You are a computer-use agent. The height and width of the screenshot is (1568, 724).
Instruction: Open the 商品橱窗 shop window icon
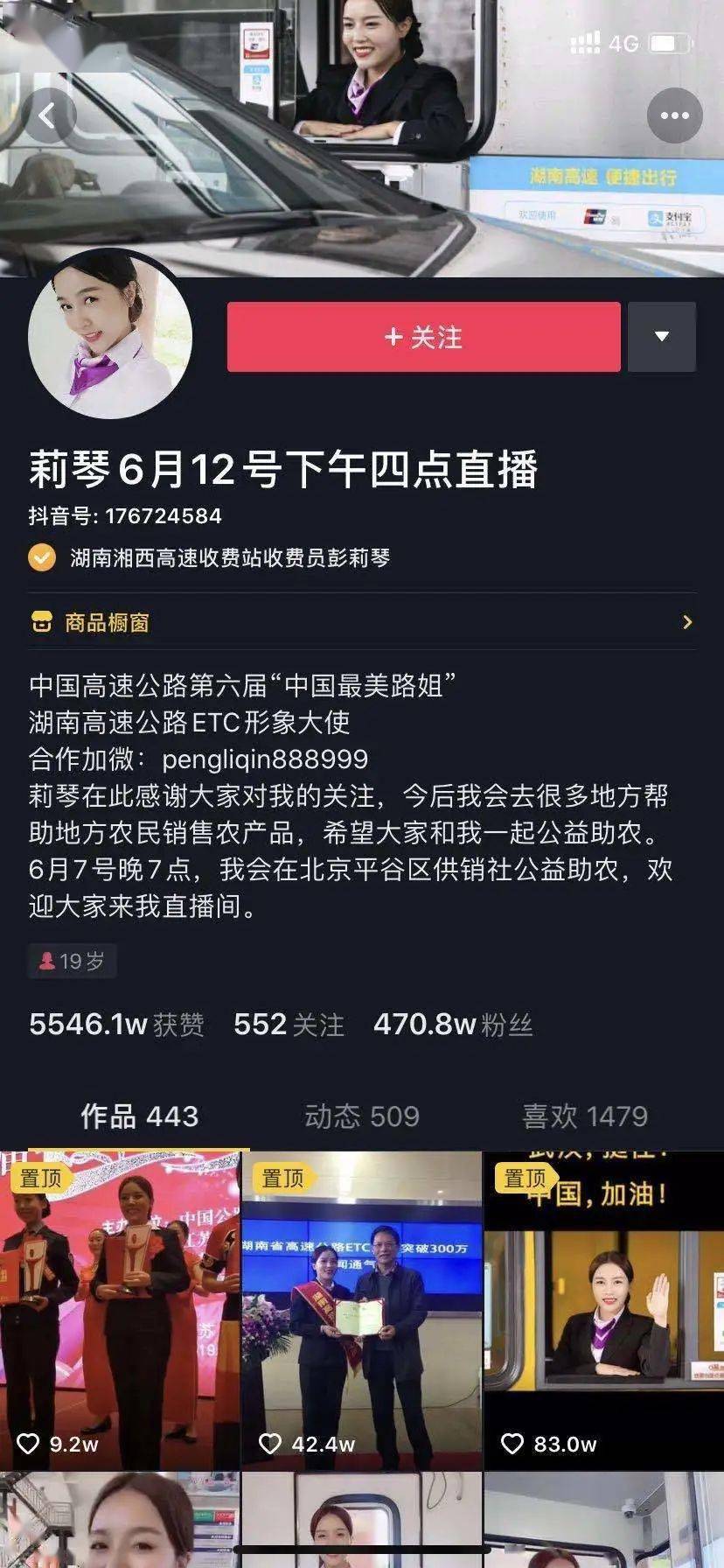click(x=40, y=622)
